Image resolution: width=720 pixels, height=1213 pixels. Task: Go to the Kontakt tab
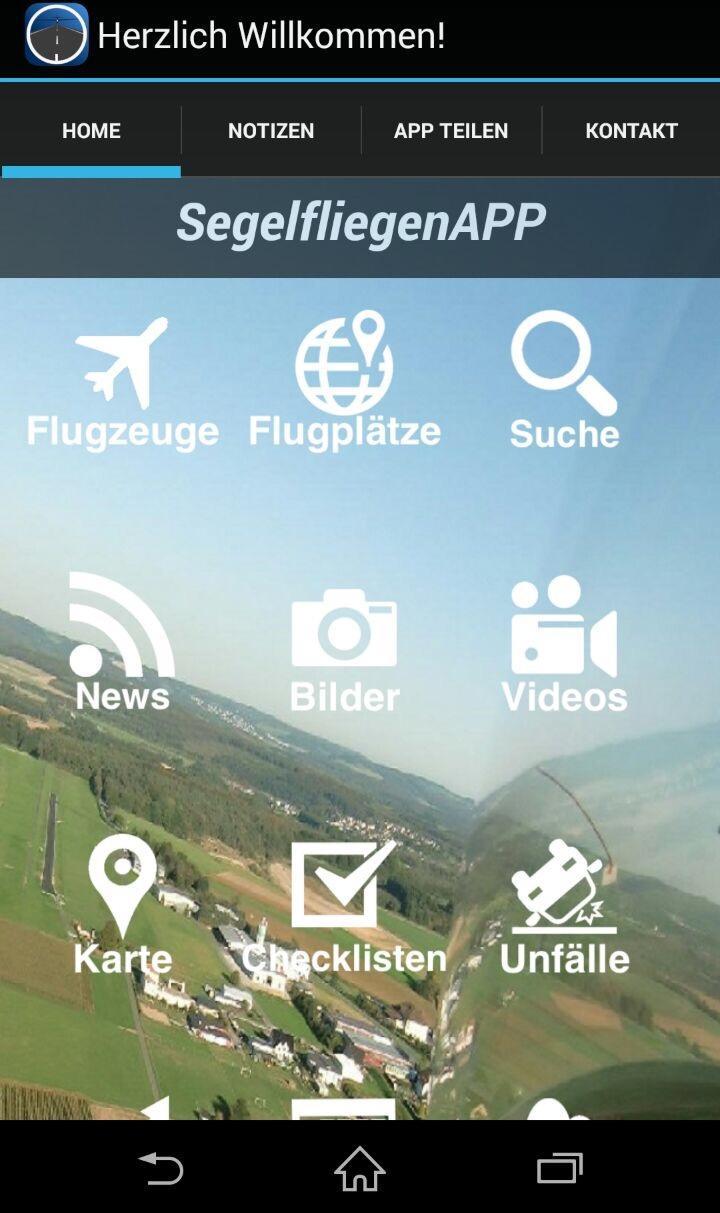tap(631, 131)
